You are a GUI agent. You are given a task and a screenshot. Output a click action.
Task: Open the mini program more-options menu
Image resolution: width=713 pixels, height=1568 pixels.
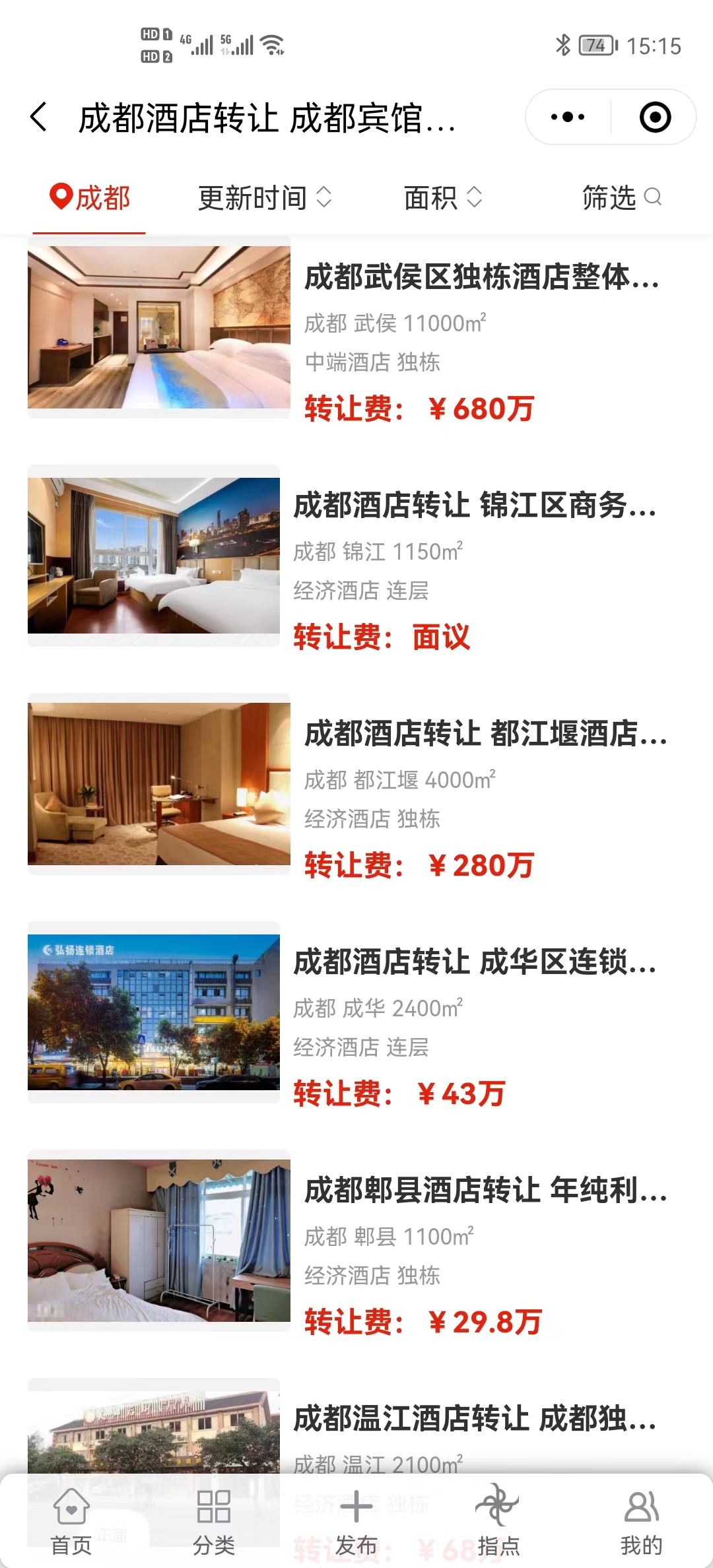[x=568, y=117]
